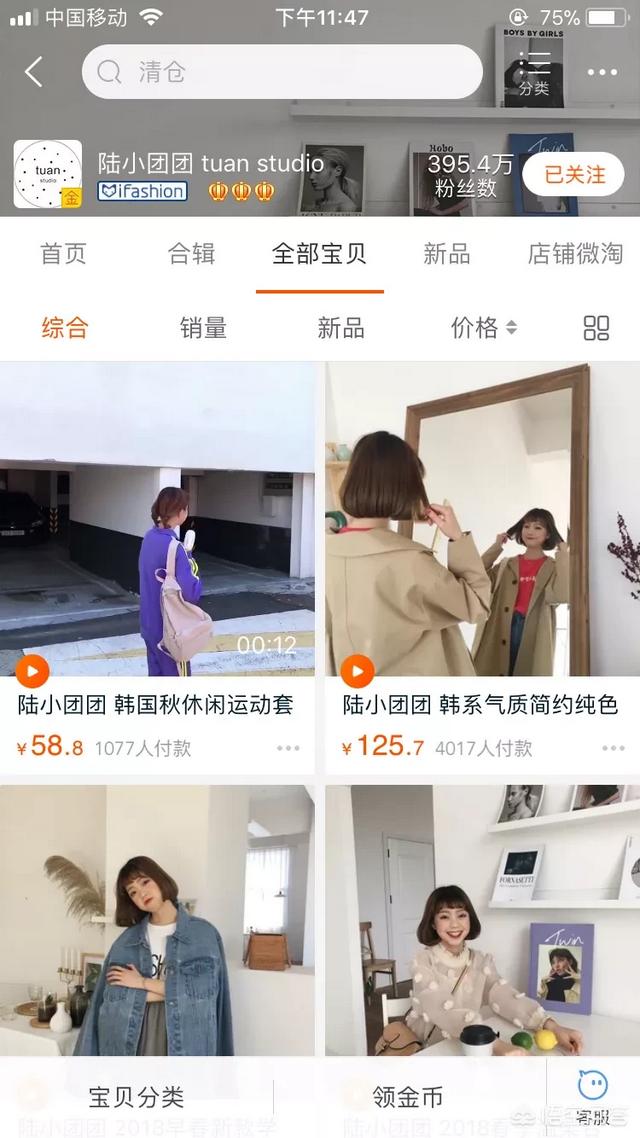640x1138 pixels.
Task: Tap 领金币 to collect coins
Action: click(409, 1097)
